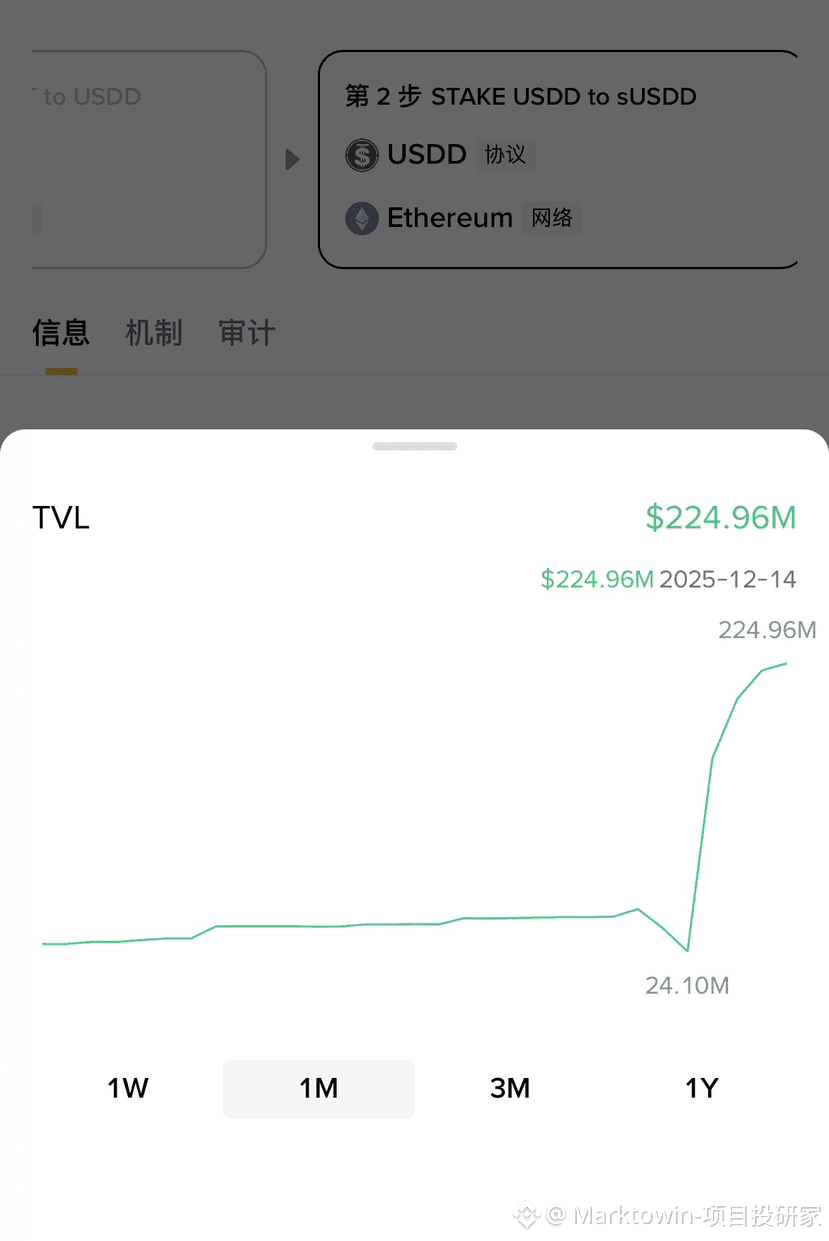Tap the bottom sheet drag handle
The image size is (829, 1241).
(414, 446)
